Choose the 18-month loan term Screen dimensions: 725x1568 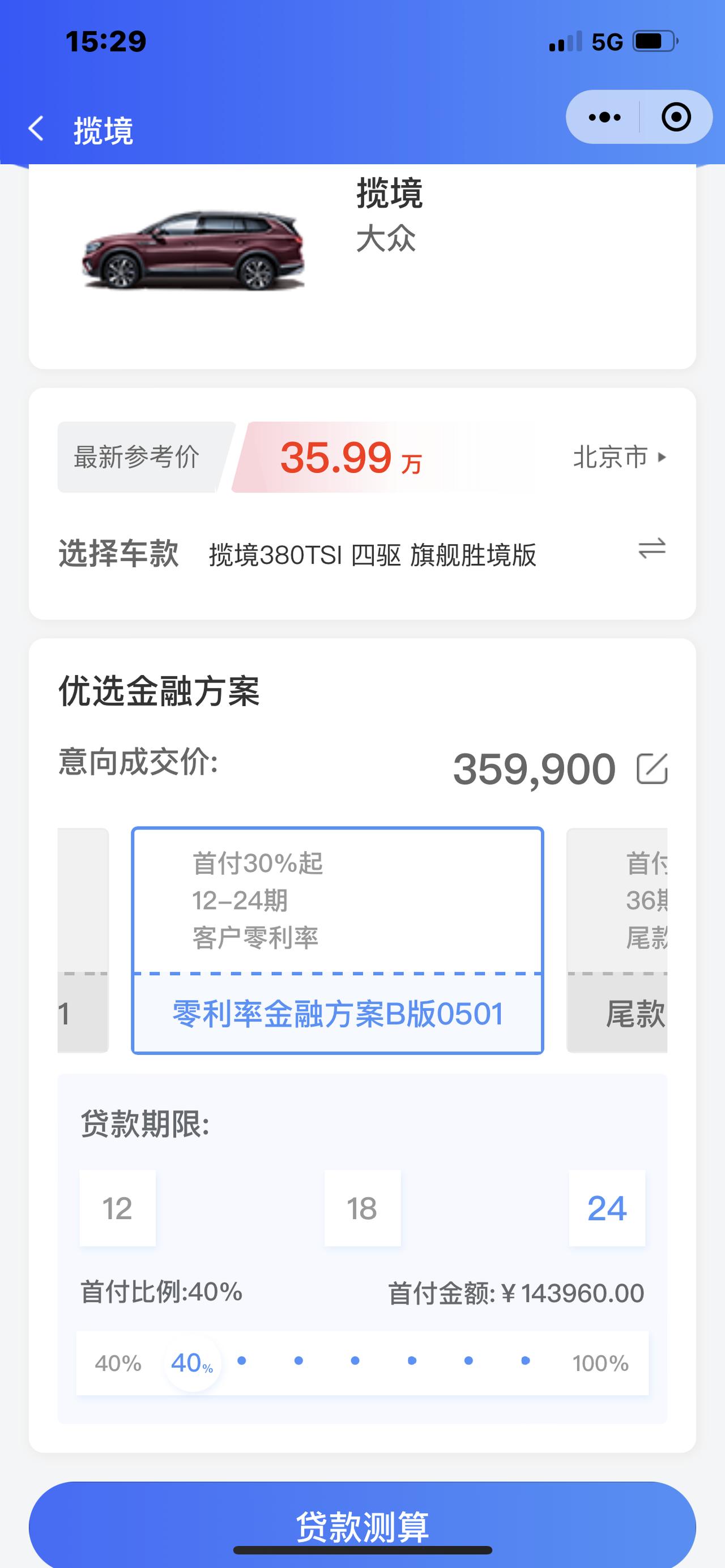pos(362,1208)
